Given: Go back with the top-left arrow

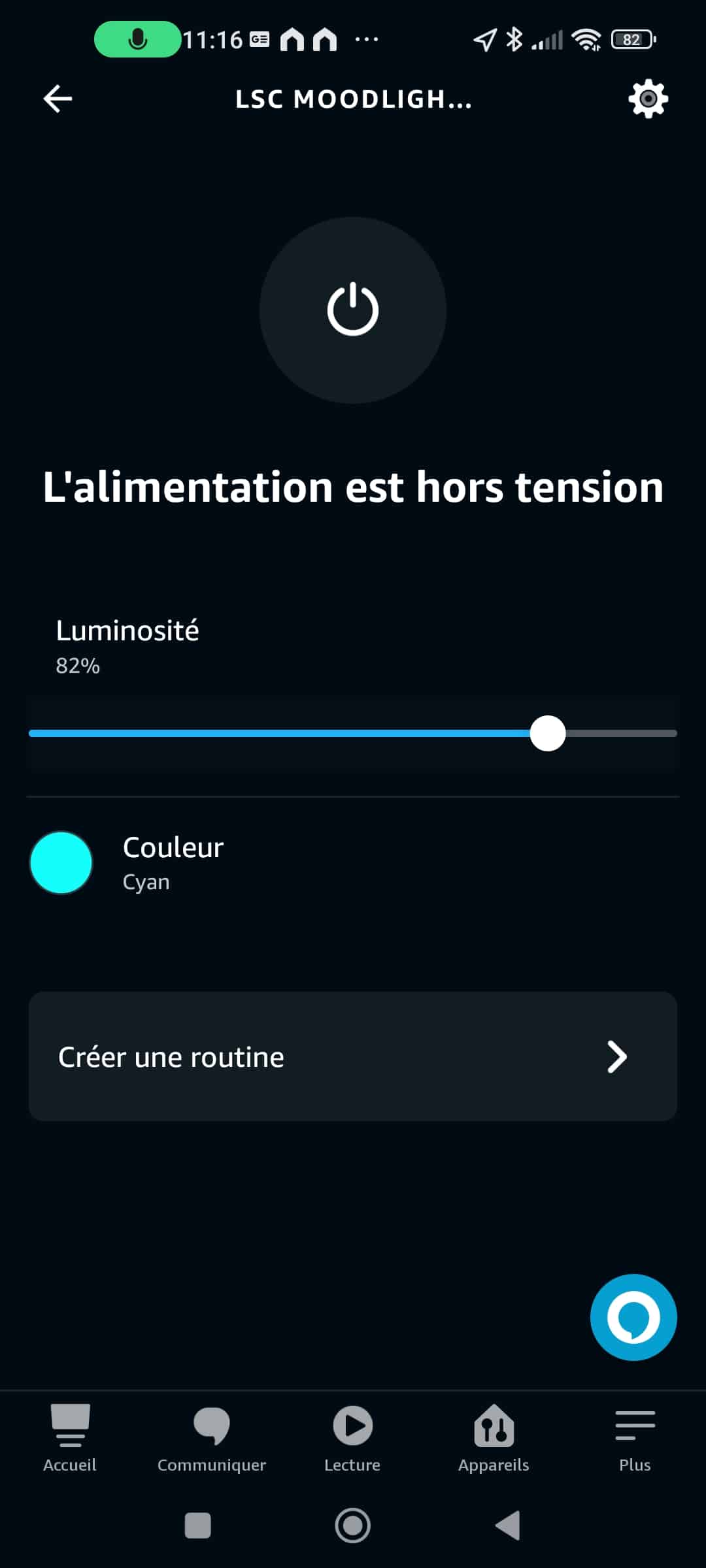Looking at the screenshot, I should click(58, 99).
